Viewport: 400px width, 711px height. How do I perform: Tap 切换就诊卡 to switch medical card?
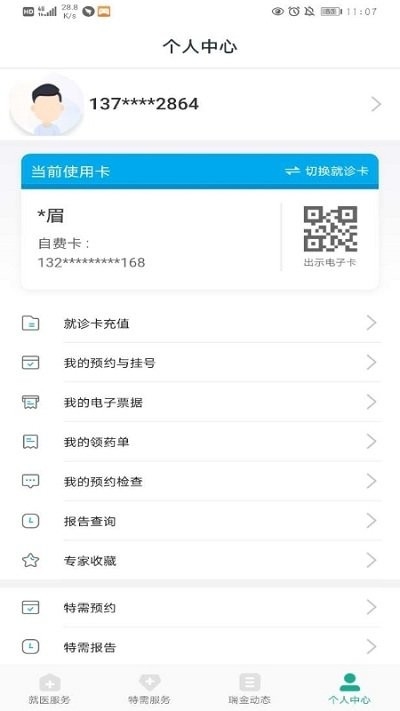[x=327, y=171]
